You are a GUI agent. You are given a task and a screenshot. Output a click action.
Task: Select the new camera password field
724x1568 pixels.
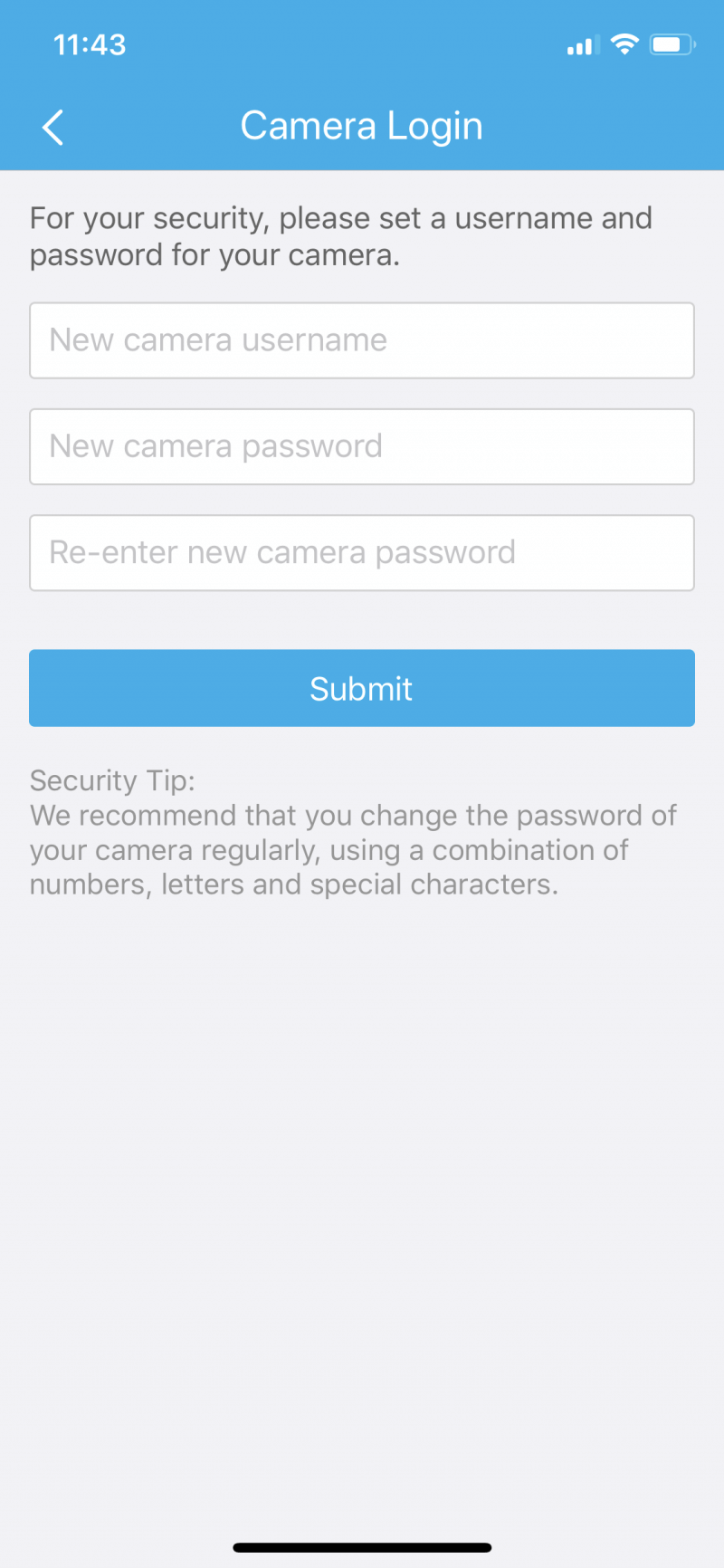[x=362, y=446]
